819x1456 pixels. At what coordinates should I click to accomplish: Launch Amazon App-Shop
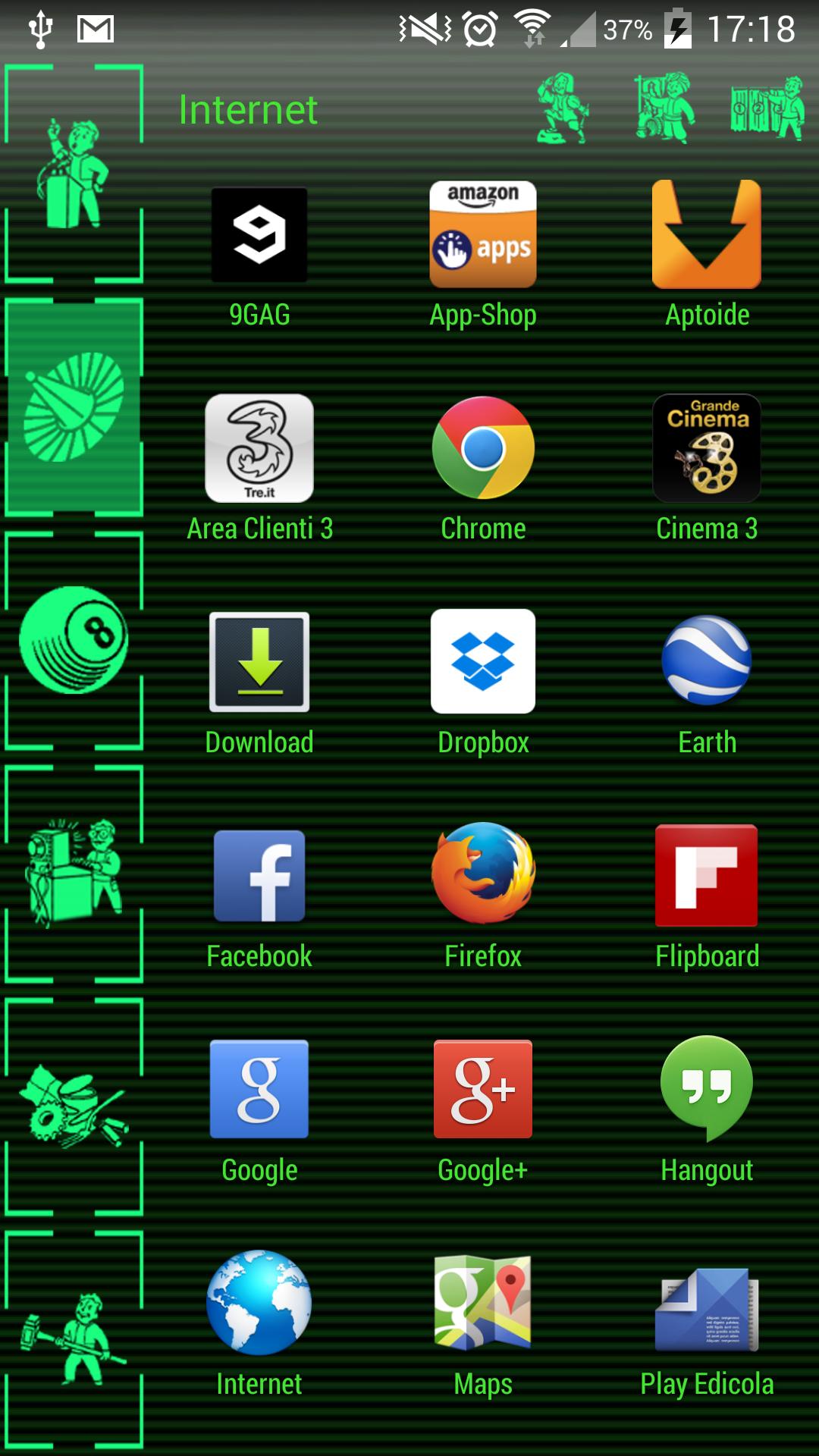(483, 236)
